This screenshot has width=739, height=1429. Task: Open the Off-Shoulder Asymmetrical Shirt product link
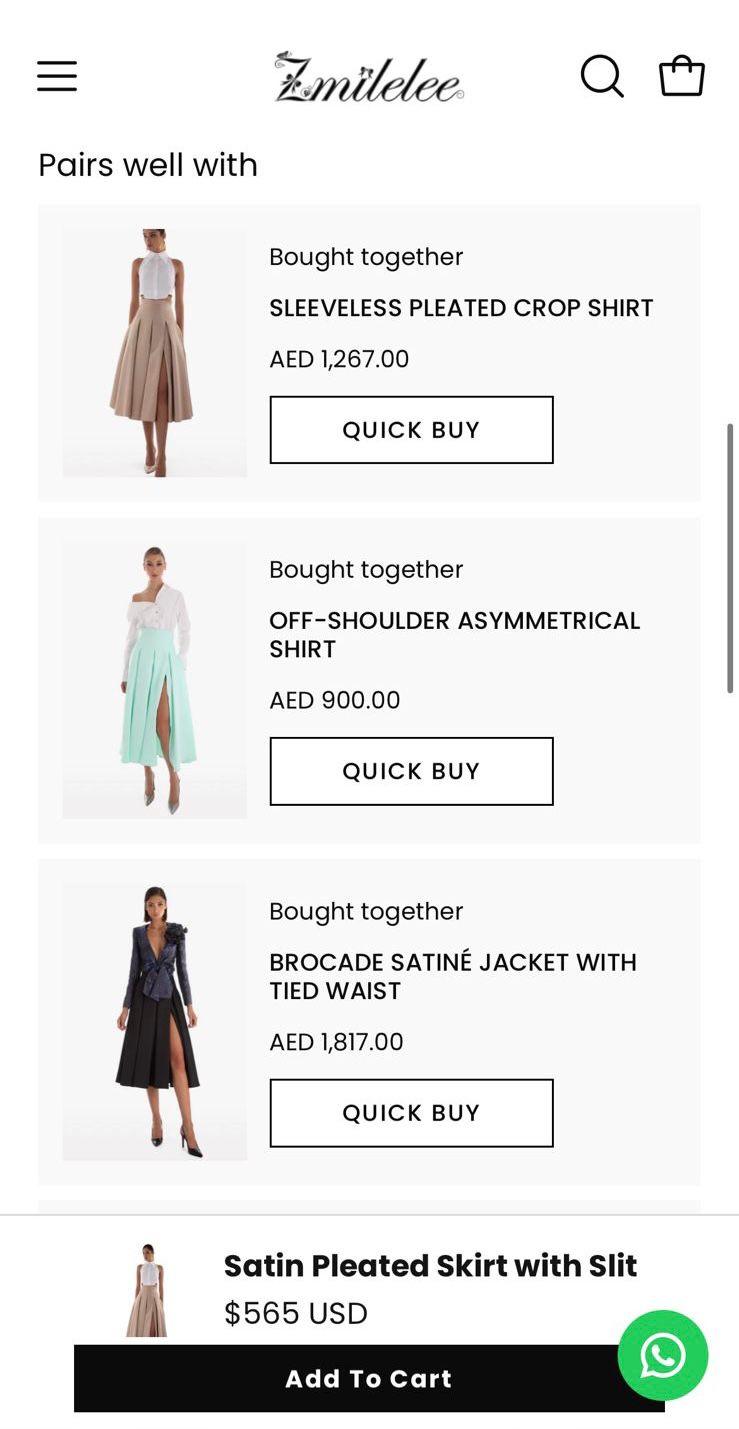[455, 634]
